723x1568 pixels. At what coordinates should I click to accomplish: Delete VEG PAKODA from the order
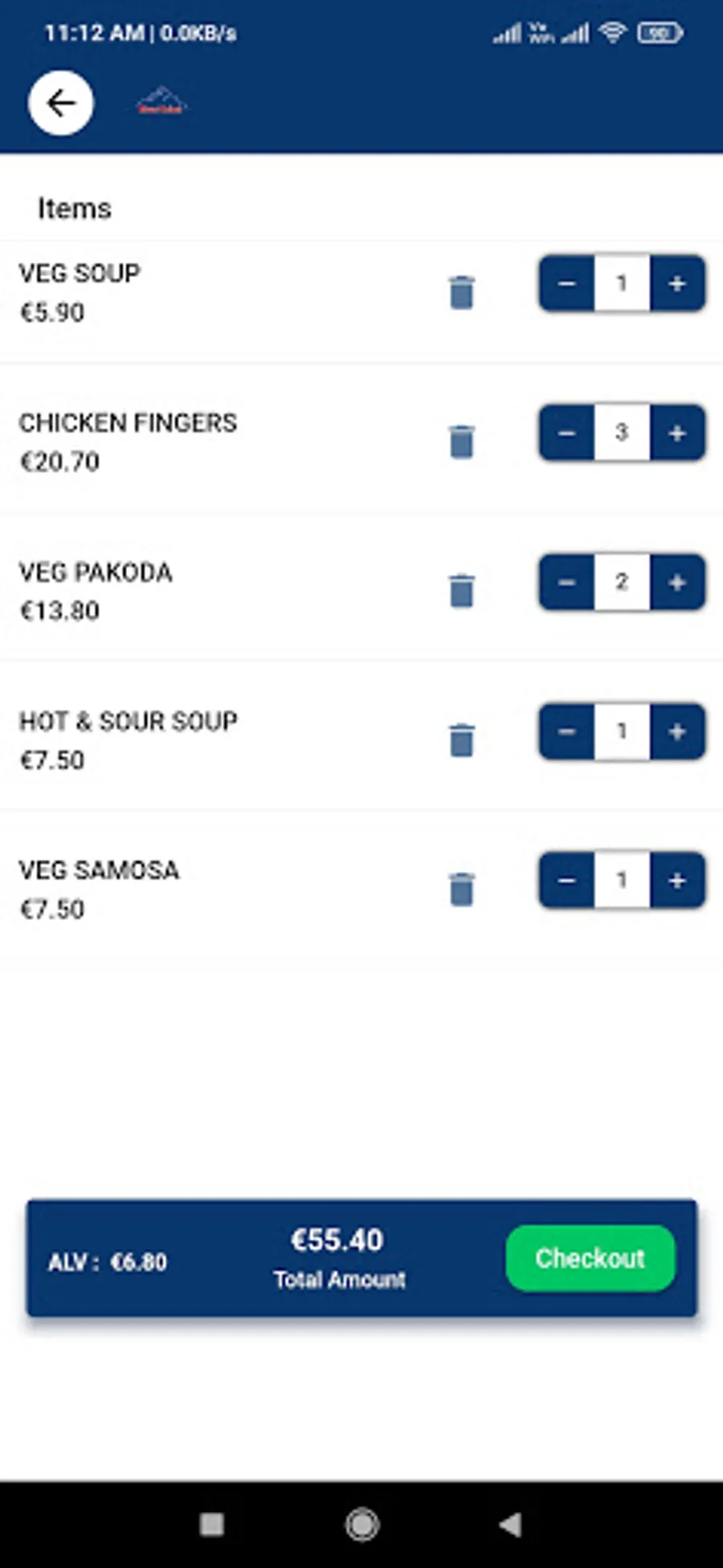[x=461, y=591]
